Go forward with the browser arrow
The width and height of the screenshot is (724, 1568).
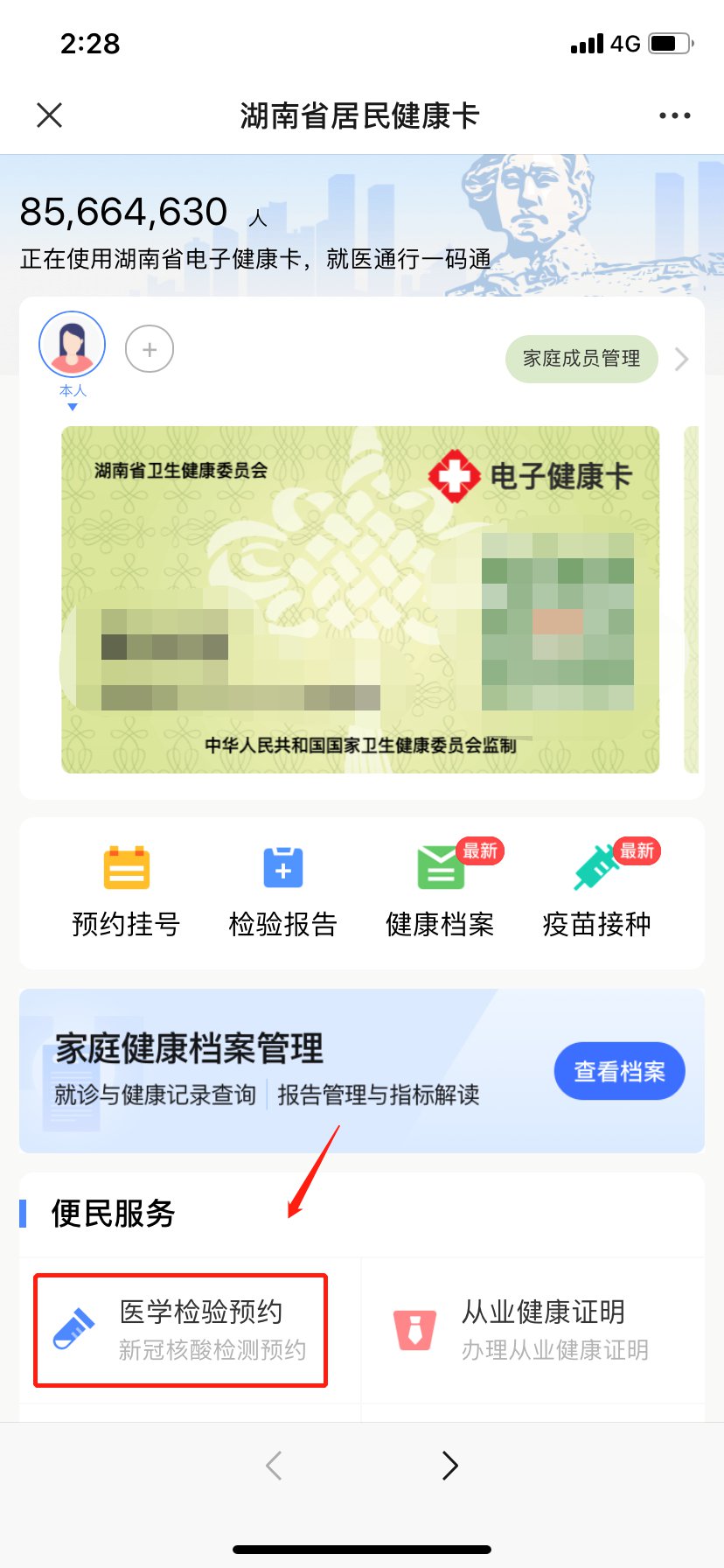click(x=449, y=1465)
